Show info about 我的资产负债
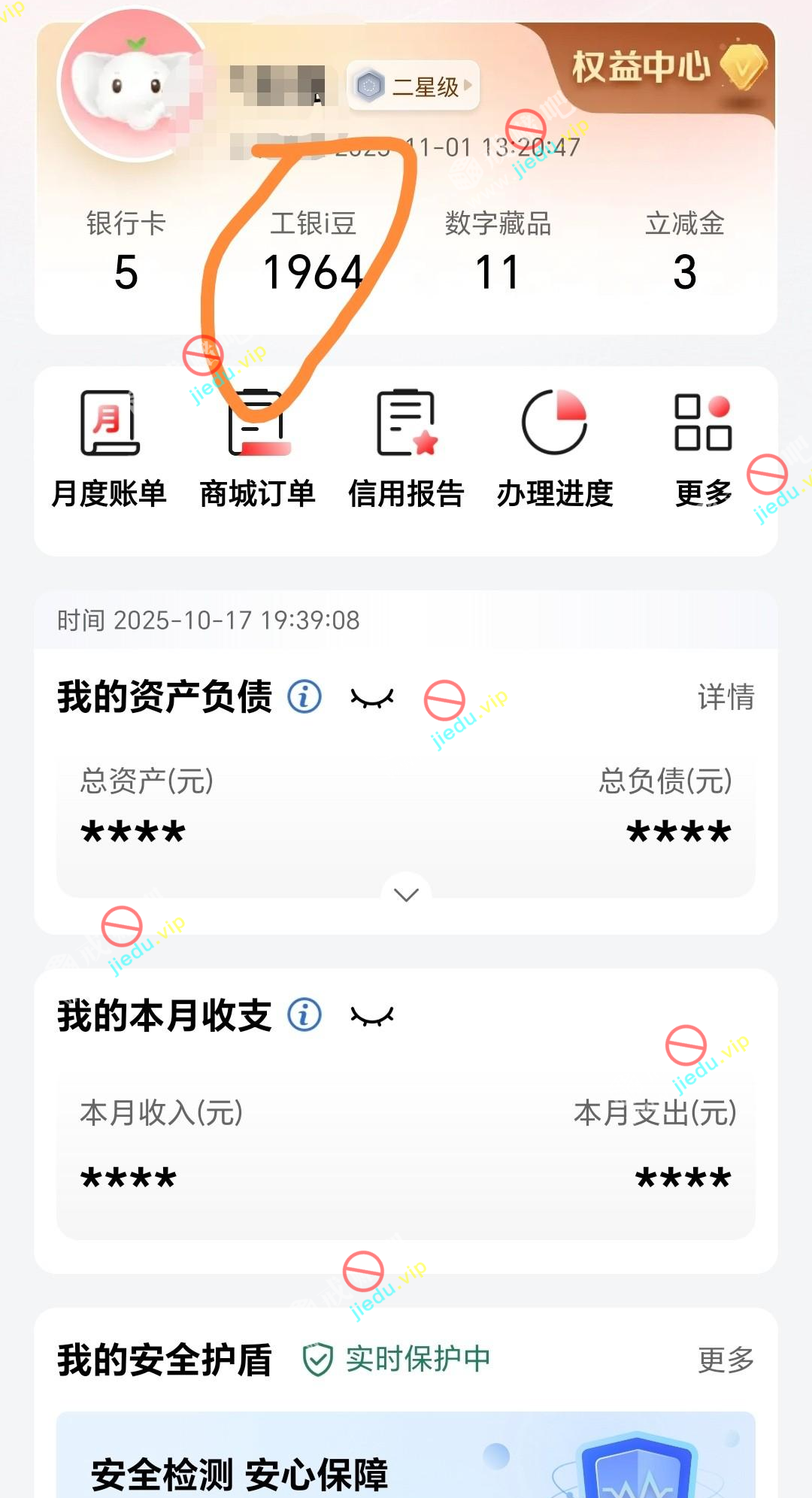Image resolution: width=812 pixels, height=1498 pixels. tap(304, 697)
